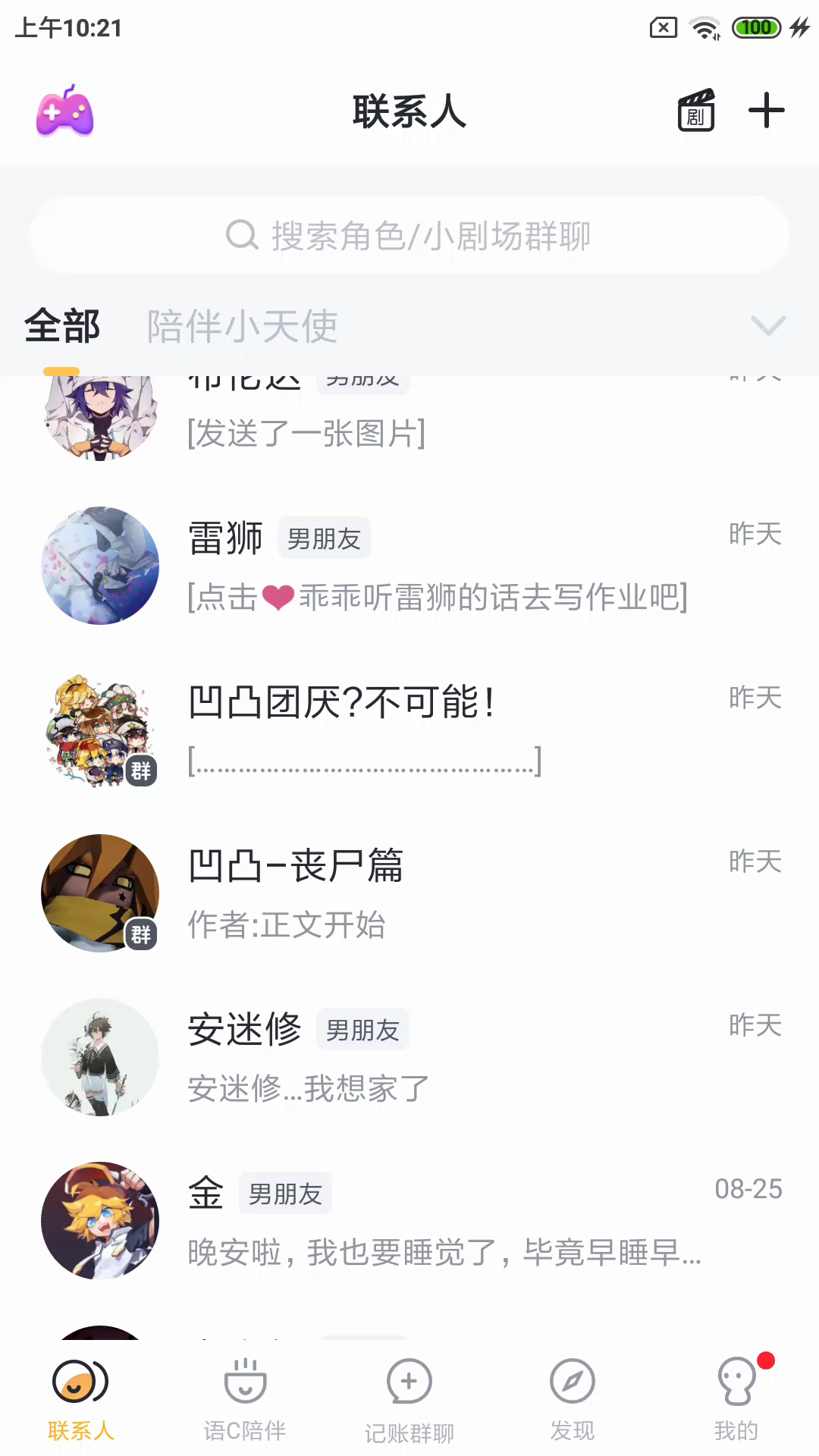Open the 剧 clapperboard icon
This screenshot has width=819, height=1456.
click(696, 111)
